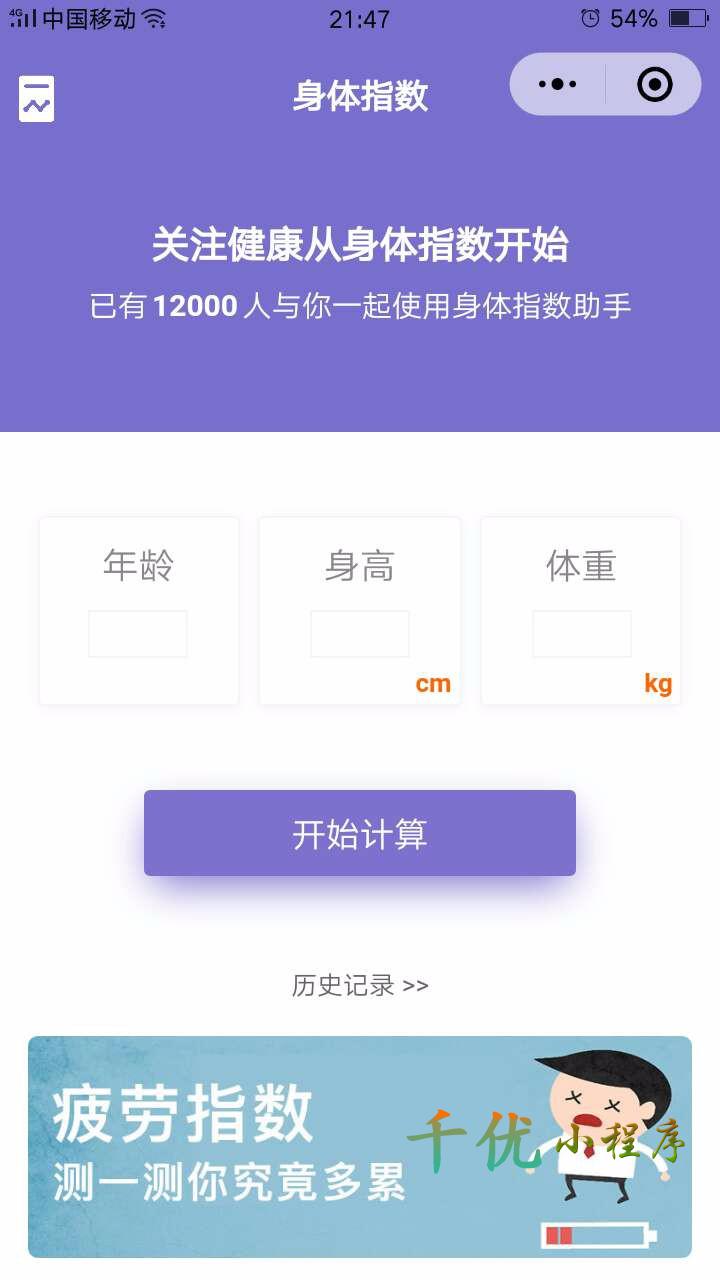Open the chart icon in the header
720x1280 pixels.
(x=36, y=98)
